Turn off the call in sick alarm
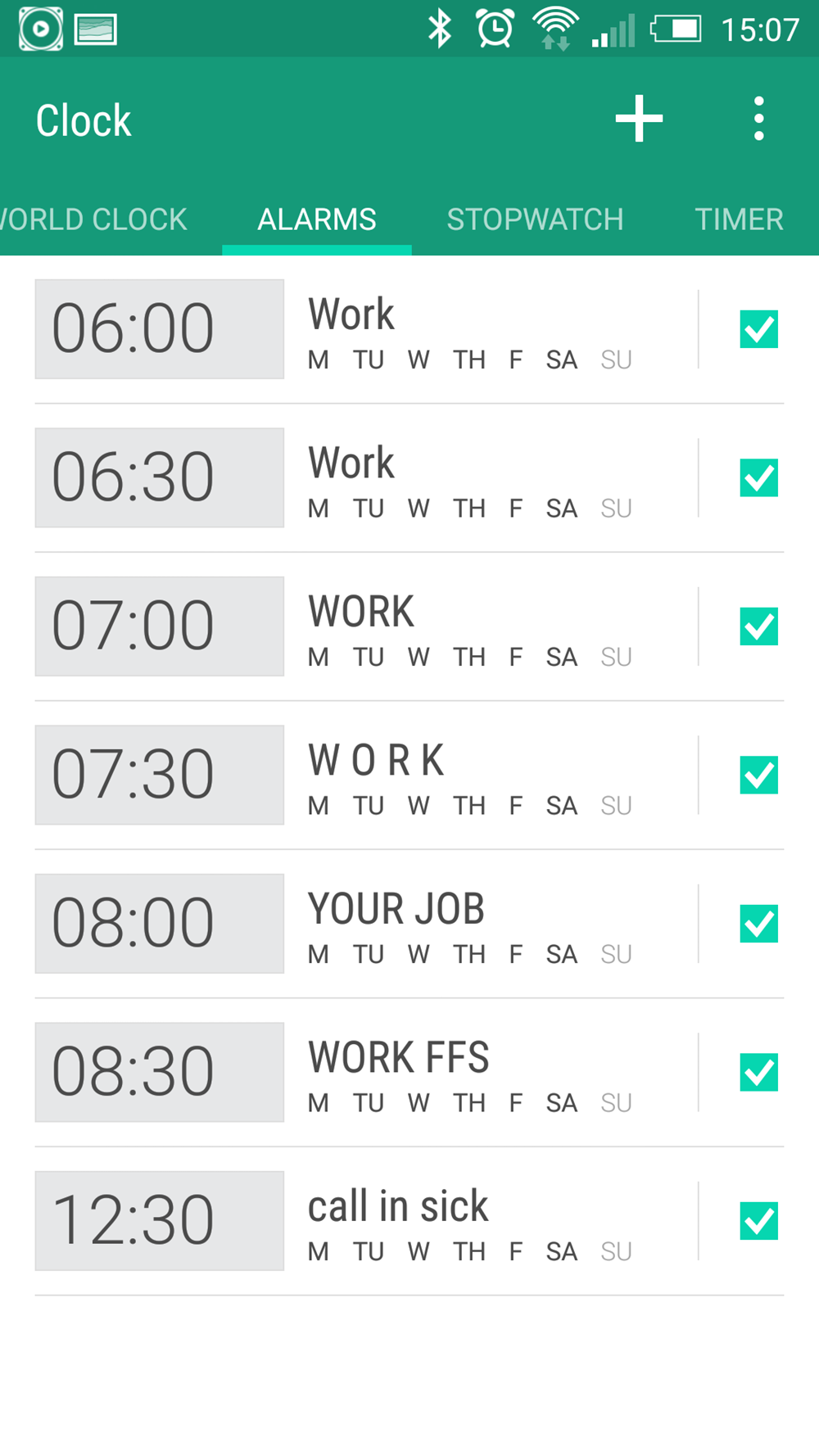 [x=758, y=1221]
